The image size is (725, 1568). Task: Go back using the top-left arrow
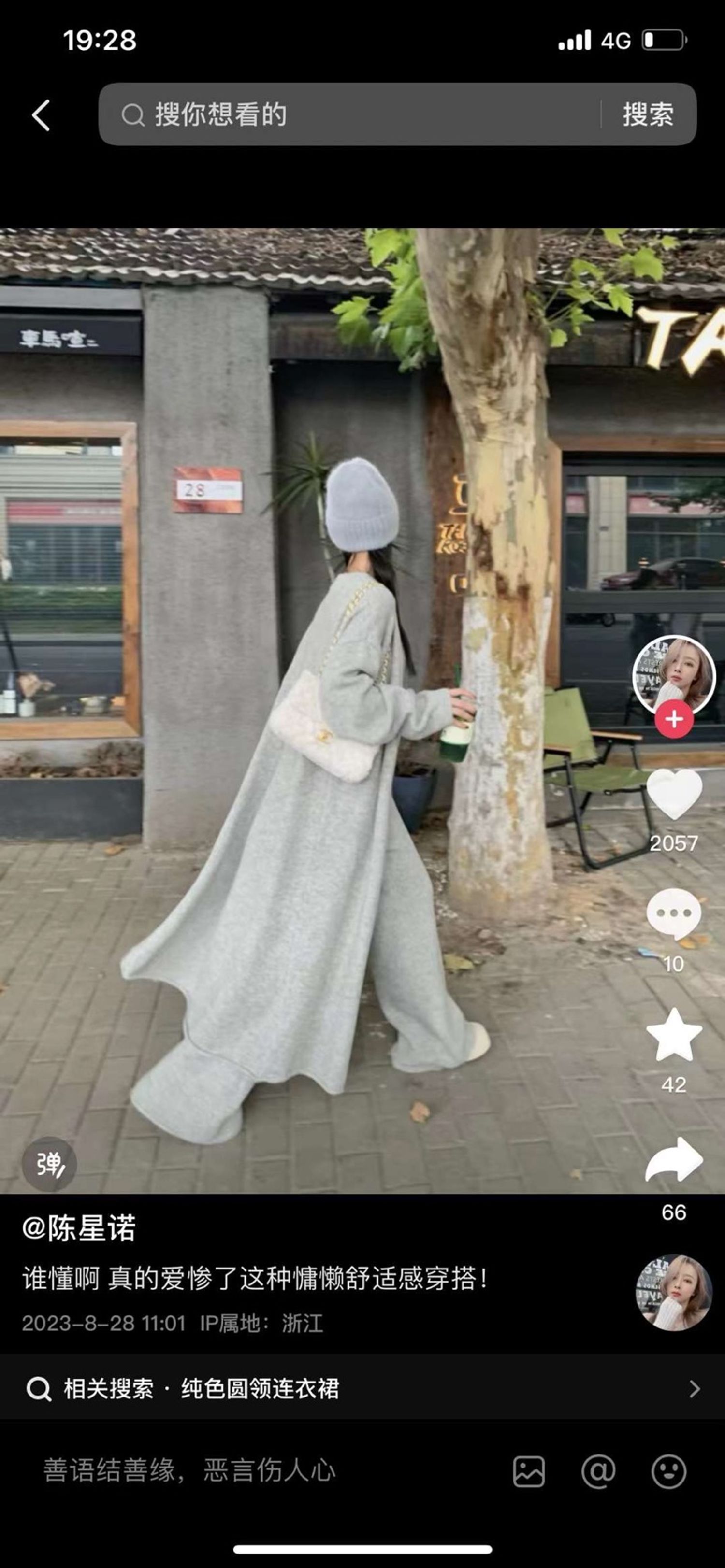41,115
